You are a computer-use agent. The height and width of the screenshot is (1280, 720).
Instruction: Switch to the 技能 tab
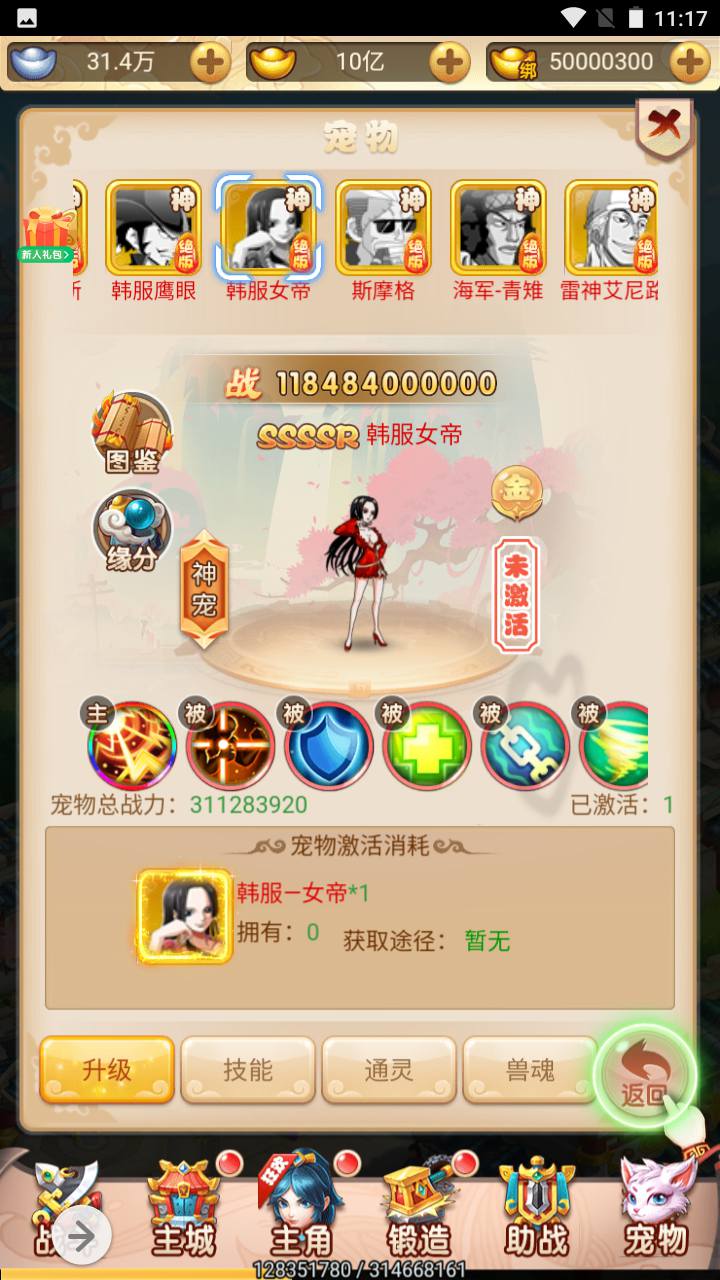[x=248, y=1070]
